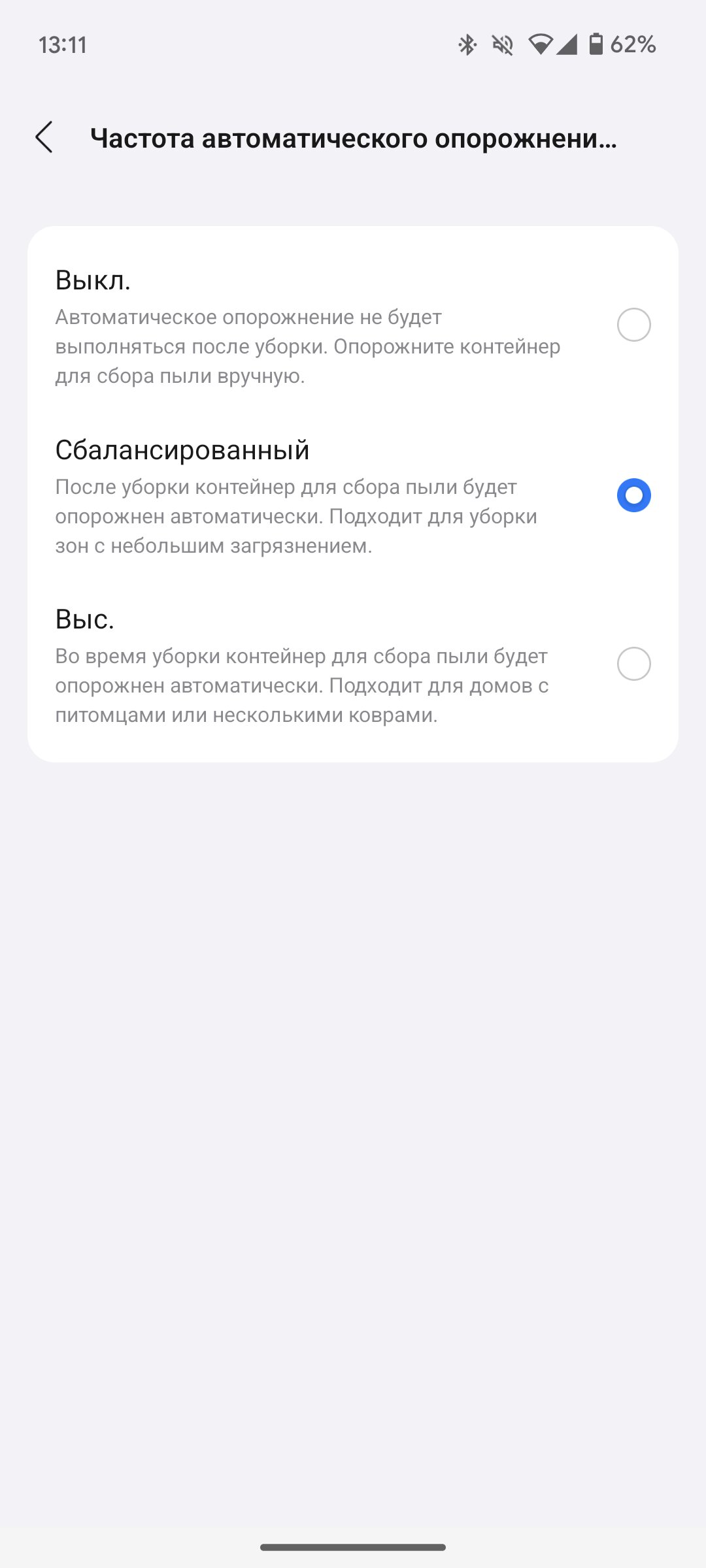706x1568 pixels.
Task: Select the Выс. frequency option
Action: (353, 664)
